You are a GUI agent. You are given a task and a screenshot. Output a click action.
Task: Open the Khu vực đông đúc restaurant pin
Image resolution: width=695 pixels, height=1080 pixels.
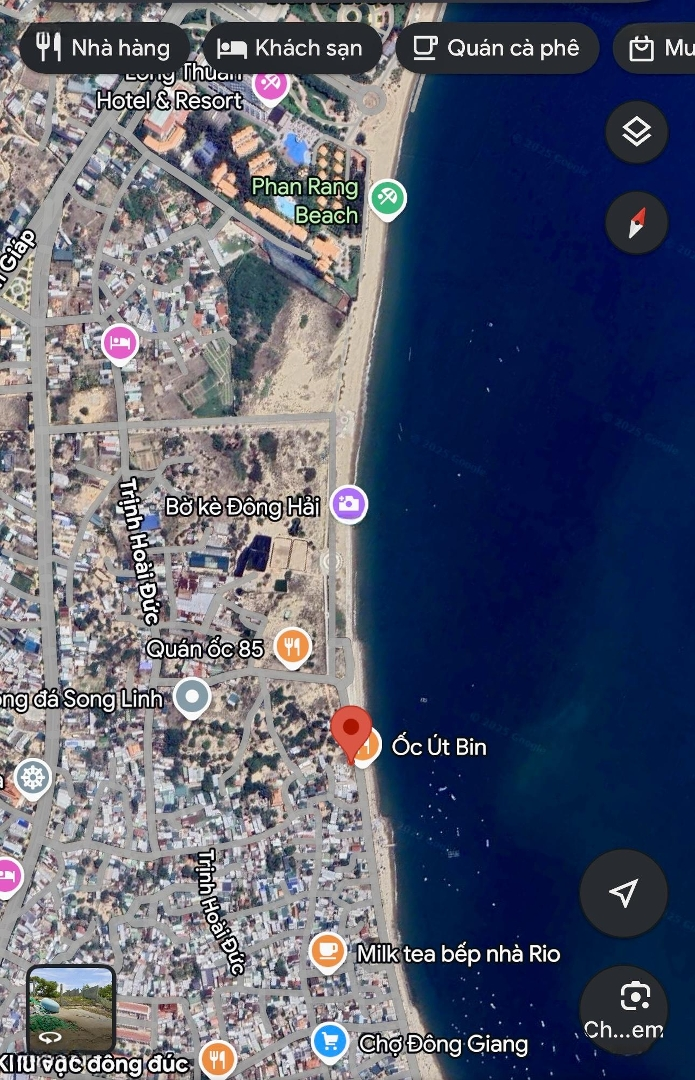(x=216, y=1058)
